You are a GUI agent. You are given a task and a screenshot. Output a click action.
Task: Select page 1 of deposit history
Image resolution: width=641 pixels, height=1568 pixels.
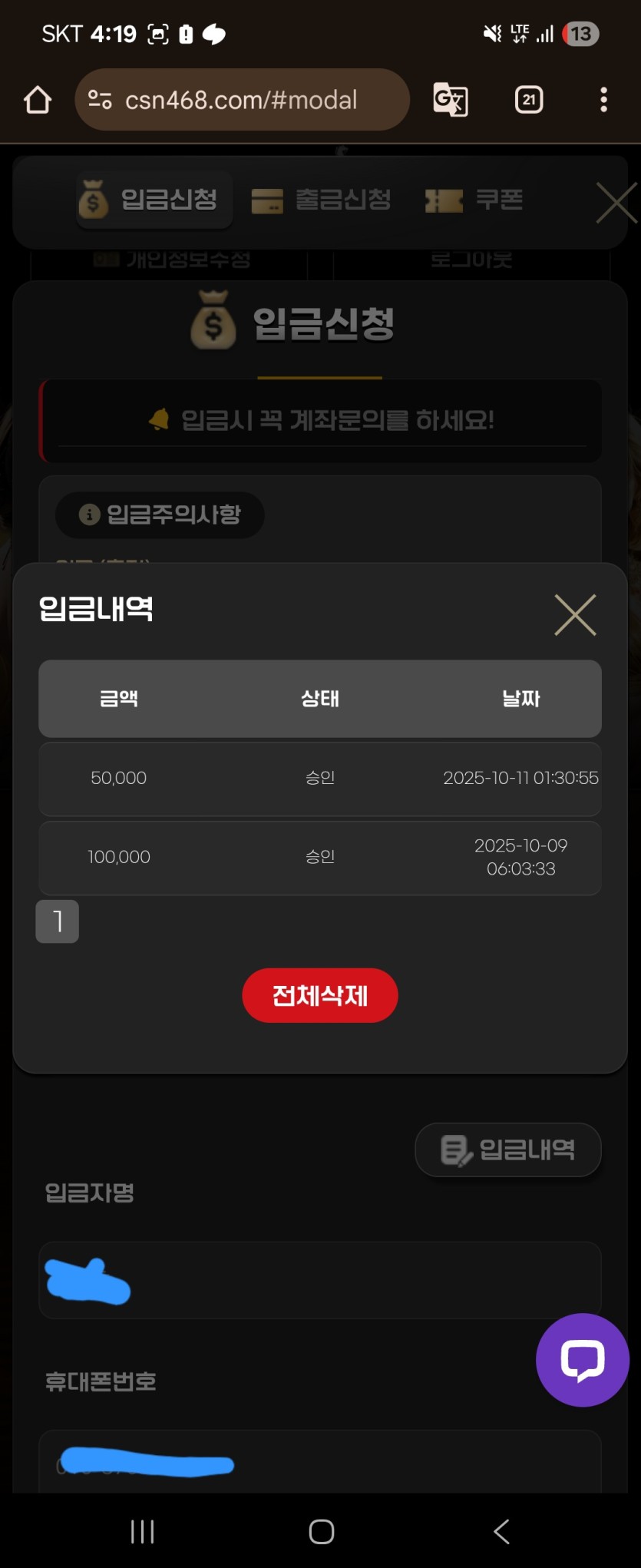58,921
